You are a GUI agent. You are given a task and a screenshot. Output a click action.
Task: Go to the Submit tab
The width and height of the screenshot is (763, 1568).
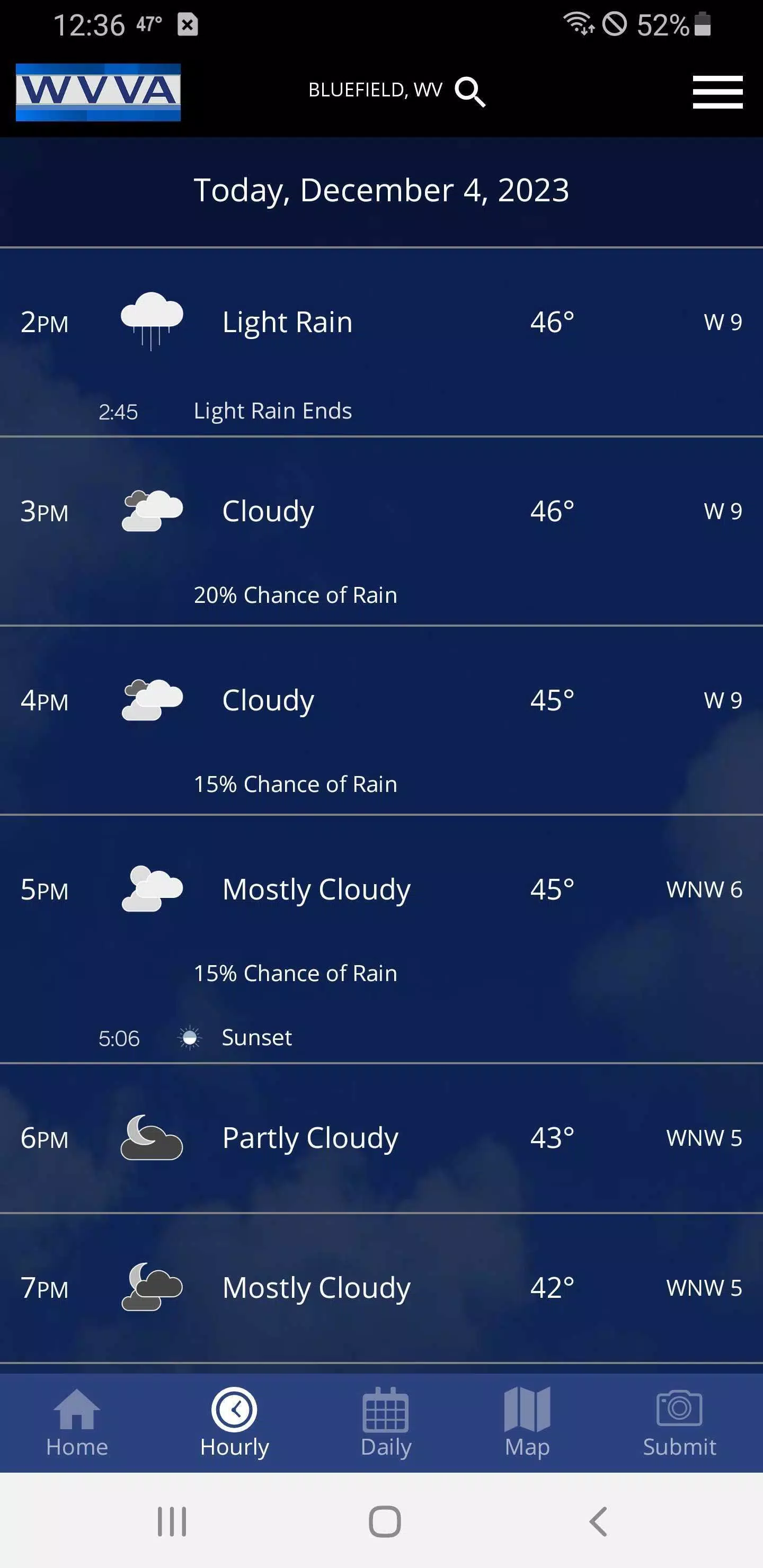click(x=679, y=1422)
